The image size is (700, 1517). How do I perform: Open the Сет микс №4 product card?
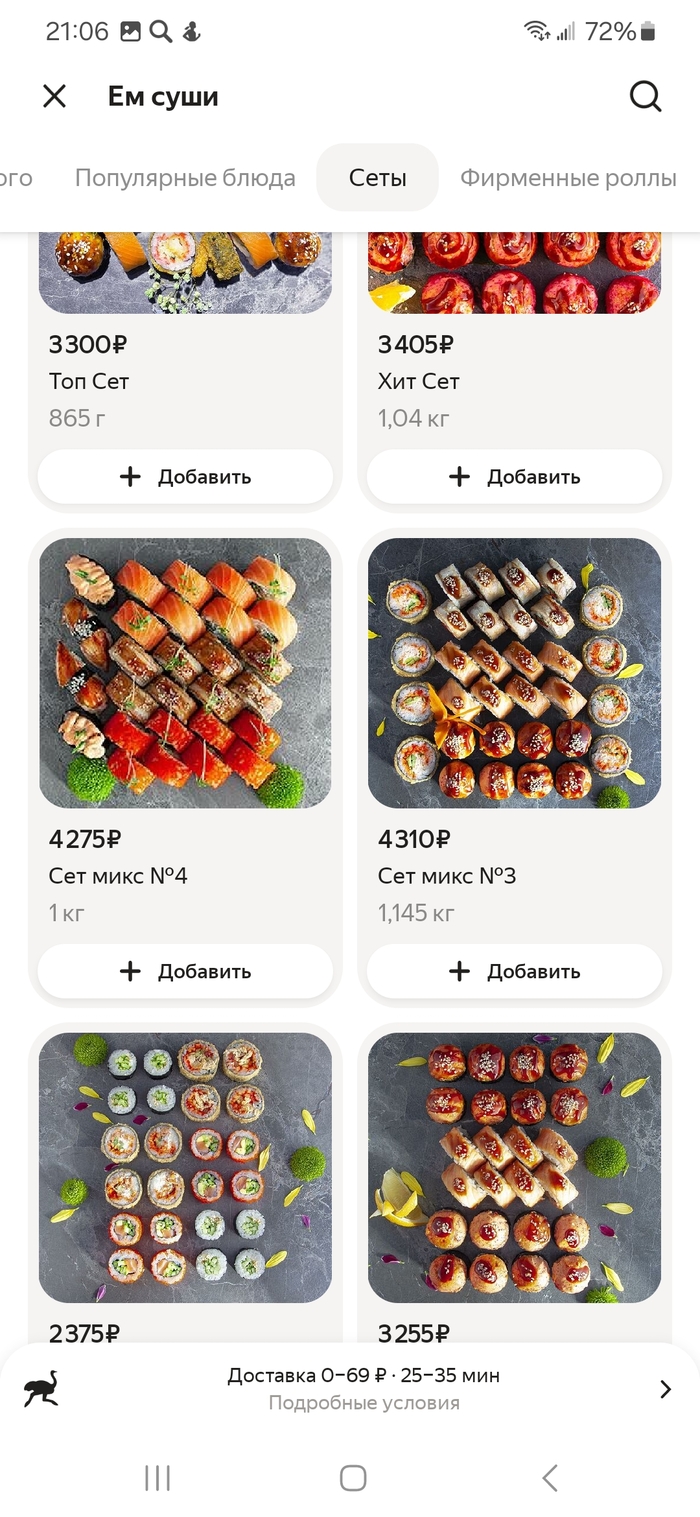[185, 674]
